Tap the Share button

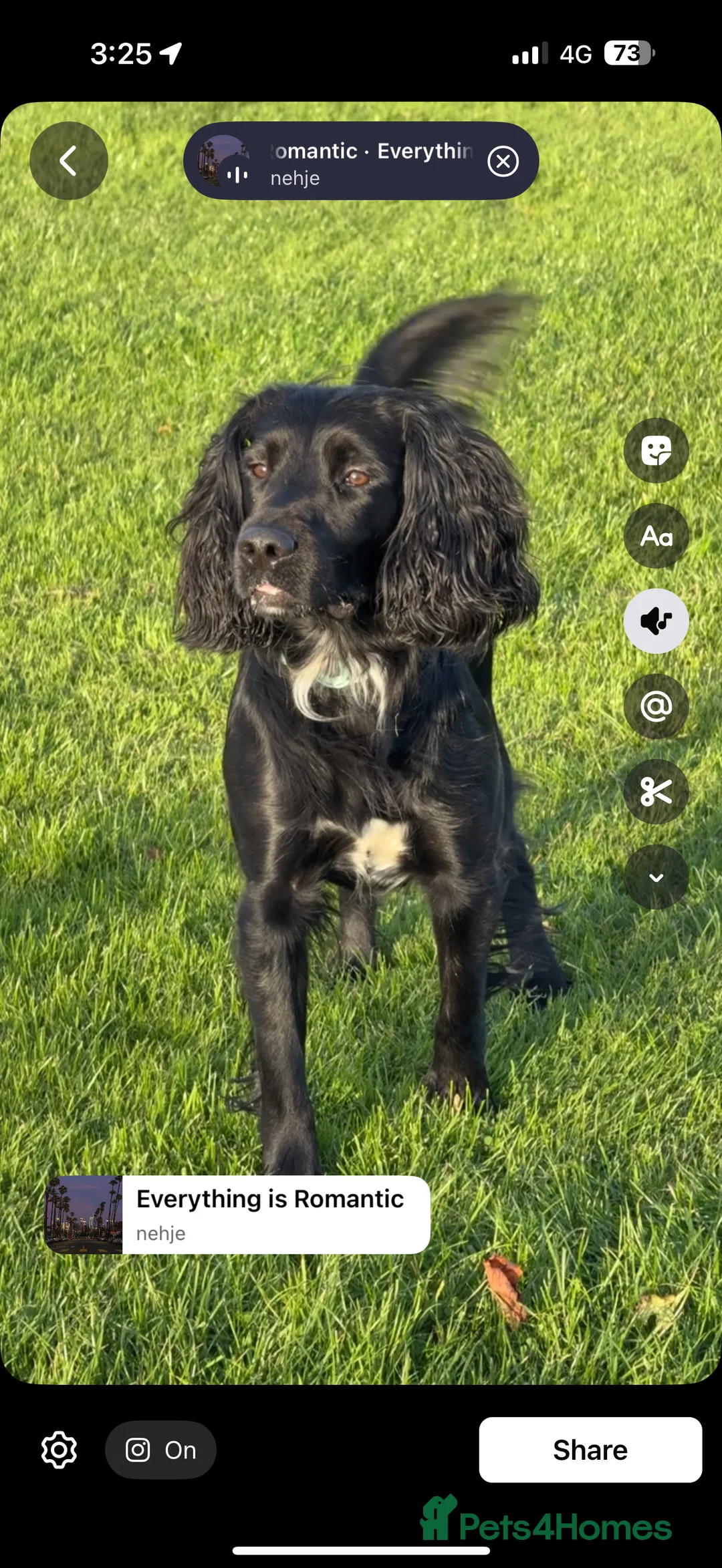coord(590,1450)
